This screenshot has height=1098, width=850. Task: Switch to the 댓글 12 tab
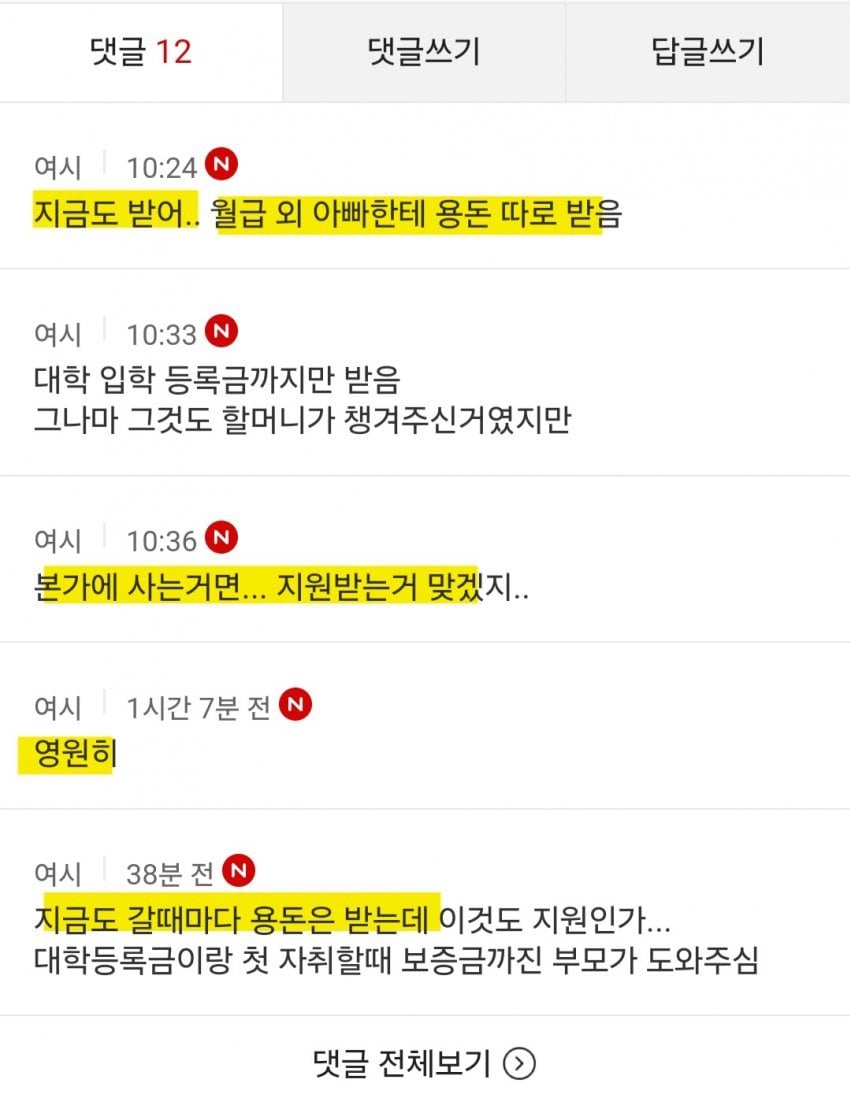point(140,52)
